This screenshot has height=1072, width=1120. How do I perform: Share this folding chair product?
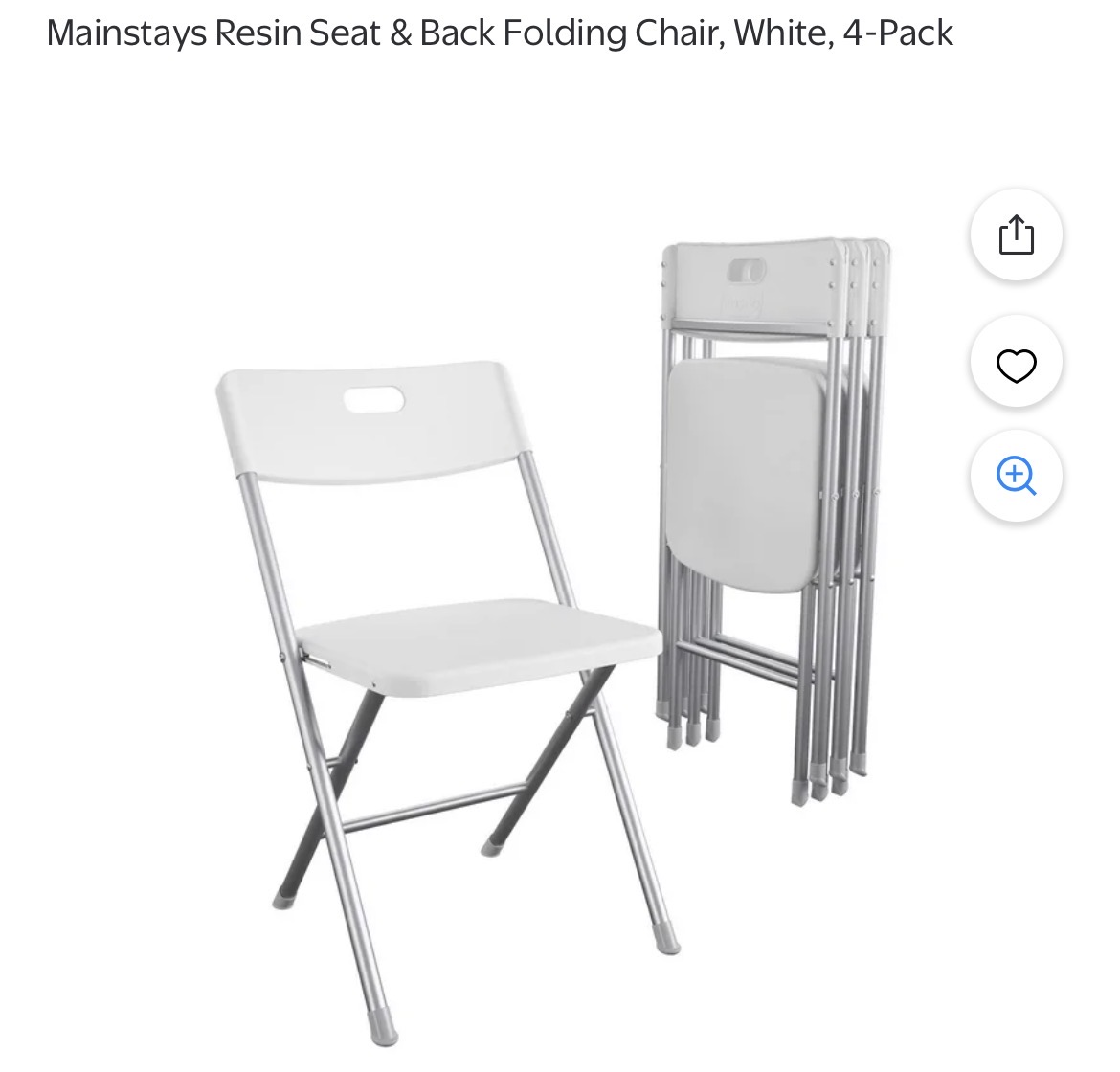click(1016, 235)
